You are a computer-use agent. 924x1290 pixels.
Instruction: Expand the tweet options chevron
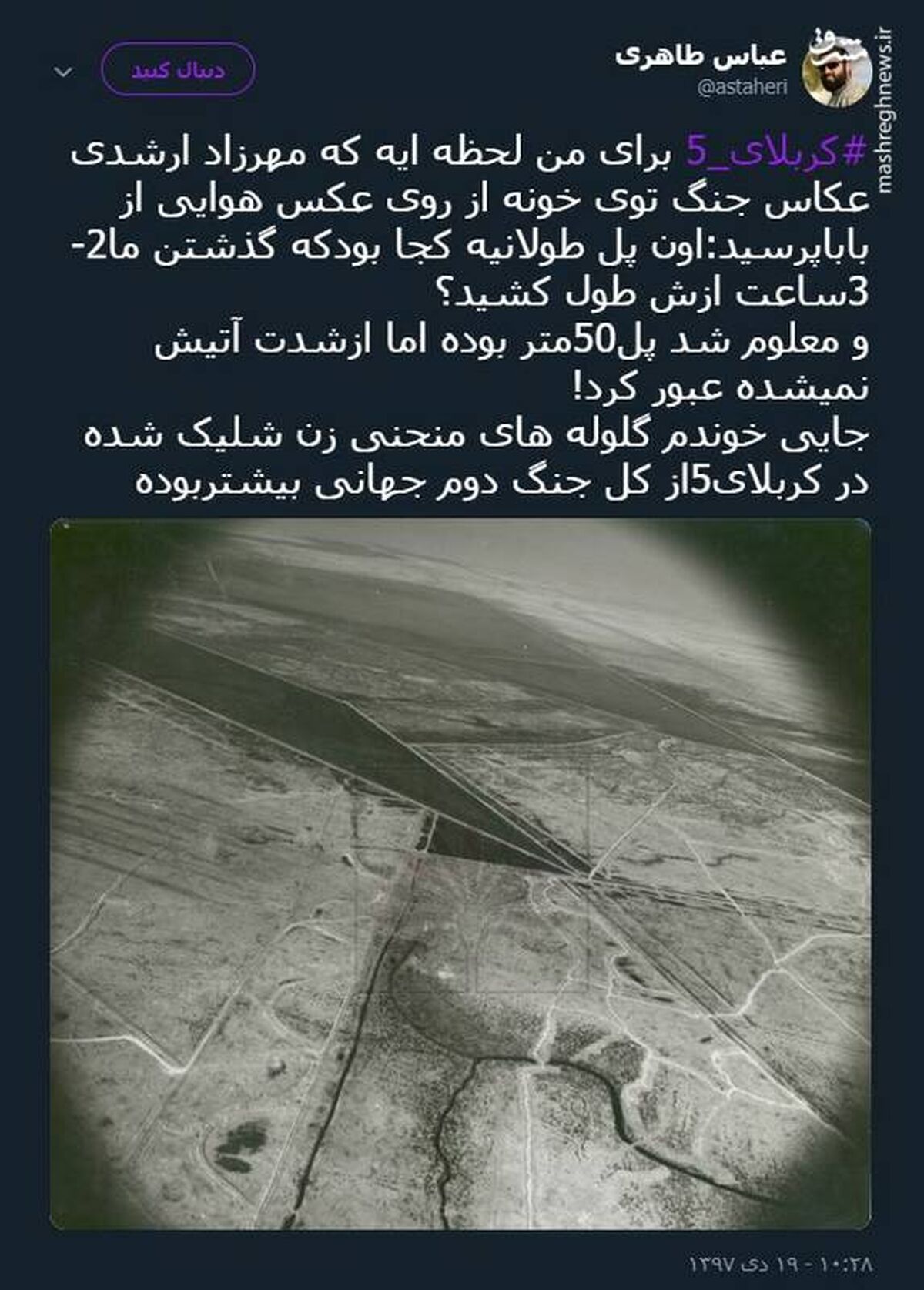pos(63,72)
